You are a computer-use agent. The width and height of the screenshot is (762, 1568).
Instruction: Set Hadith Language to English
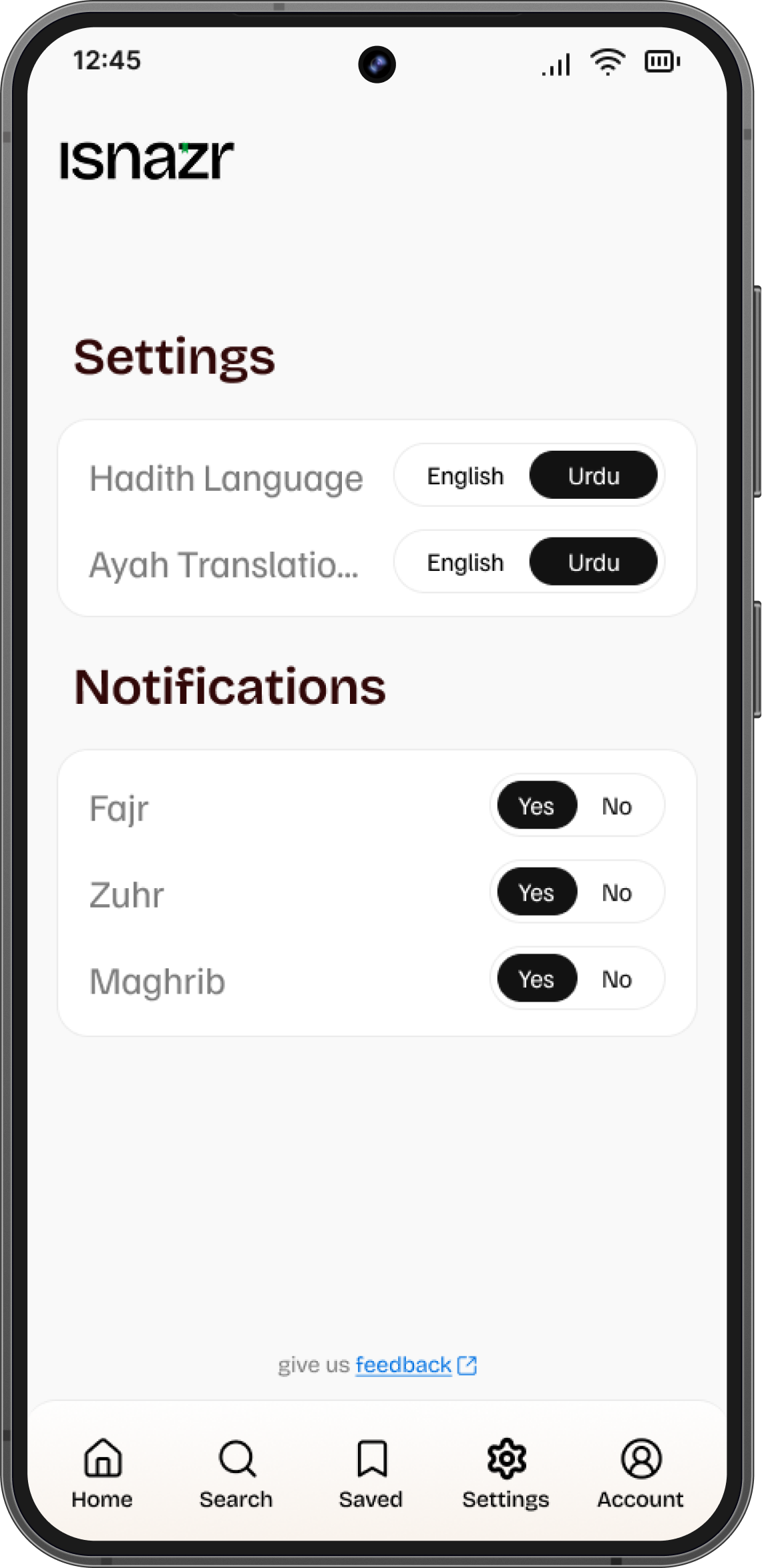pyautogui.click(x=465, y=476)
